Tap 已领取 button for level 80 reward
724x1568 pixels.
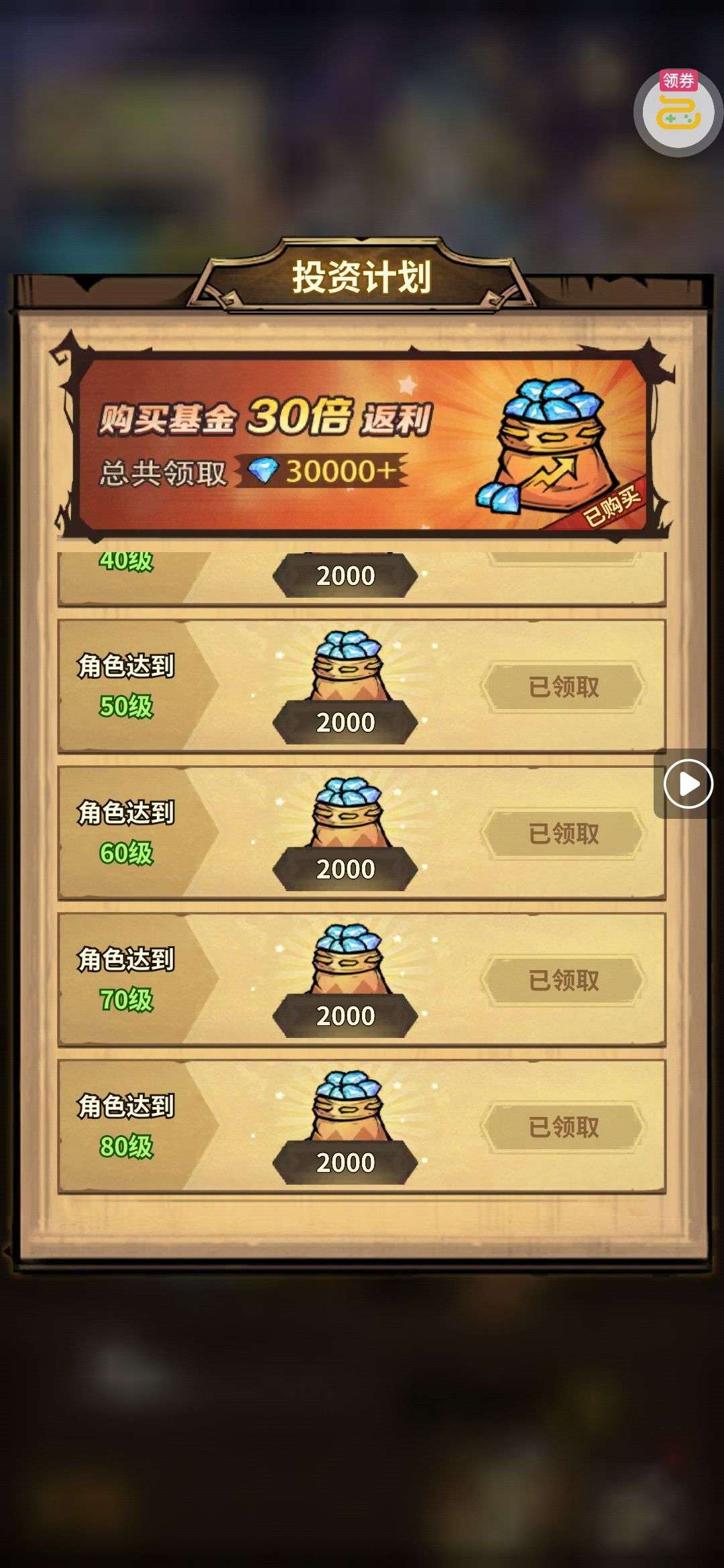[563, 1127]
